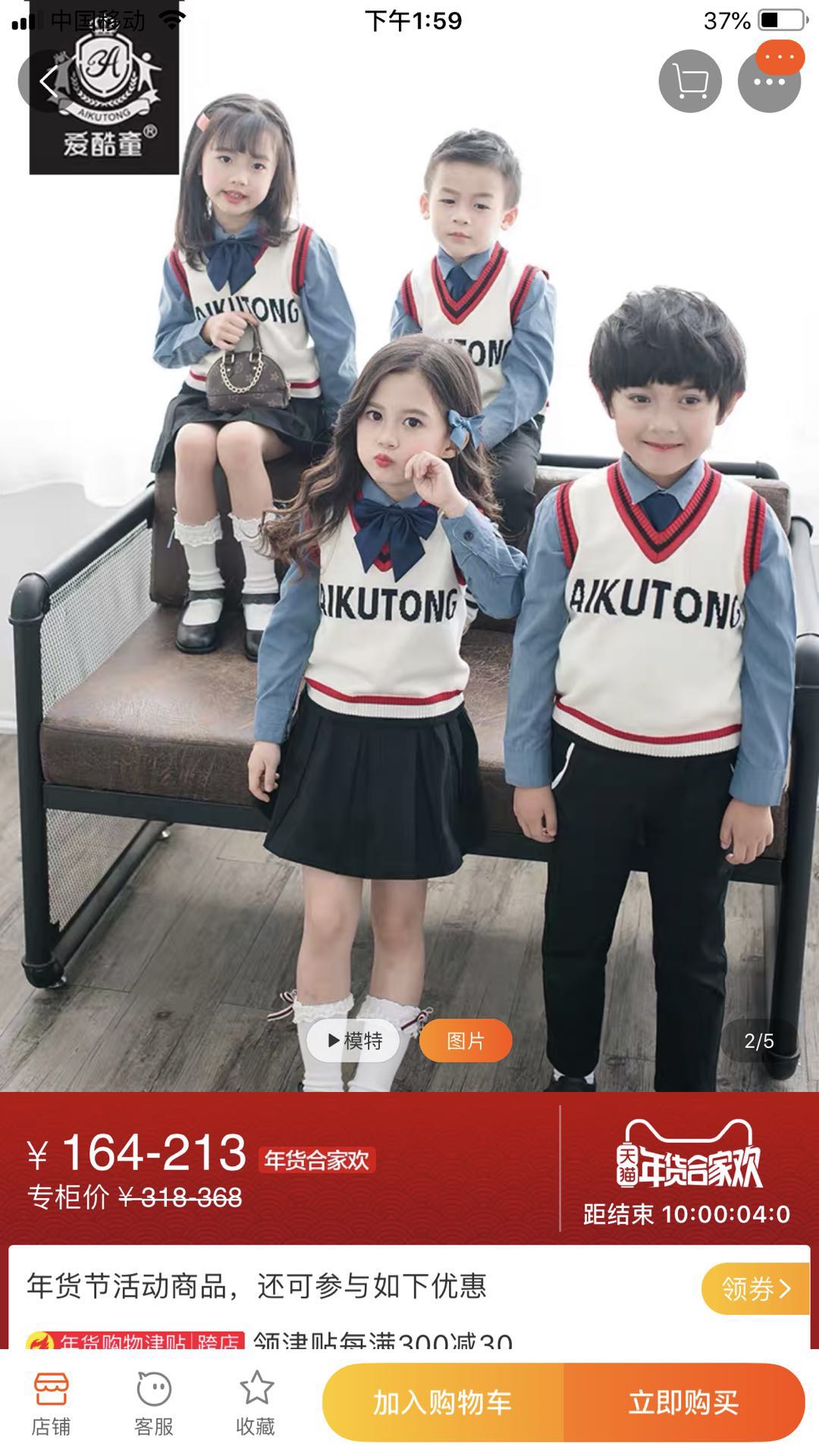The width and height of the screenshot is (819, 1456).
Task: Buy now with 立即购买
Action: tap(683, 1403)
